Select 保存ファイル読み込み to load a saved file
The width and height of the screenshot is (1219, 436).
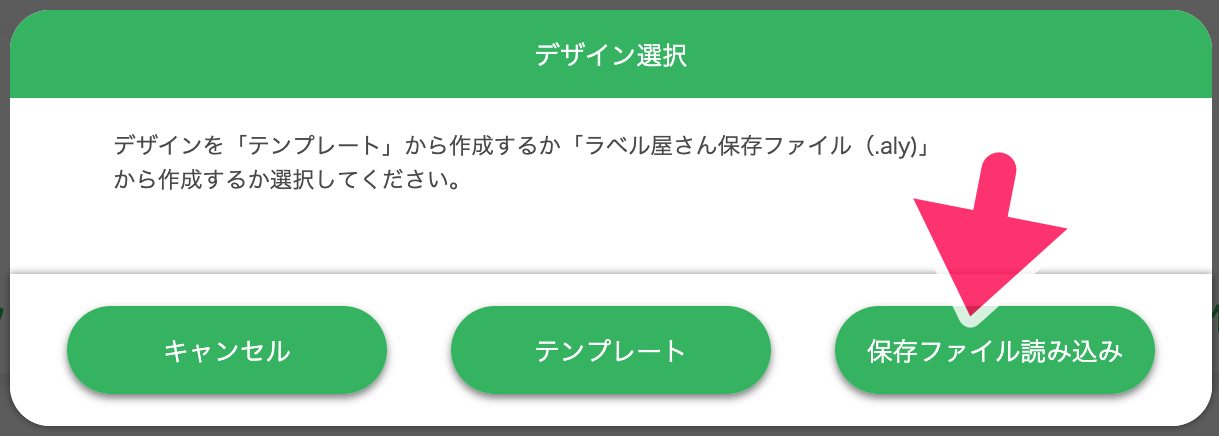994,352
